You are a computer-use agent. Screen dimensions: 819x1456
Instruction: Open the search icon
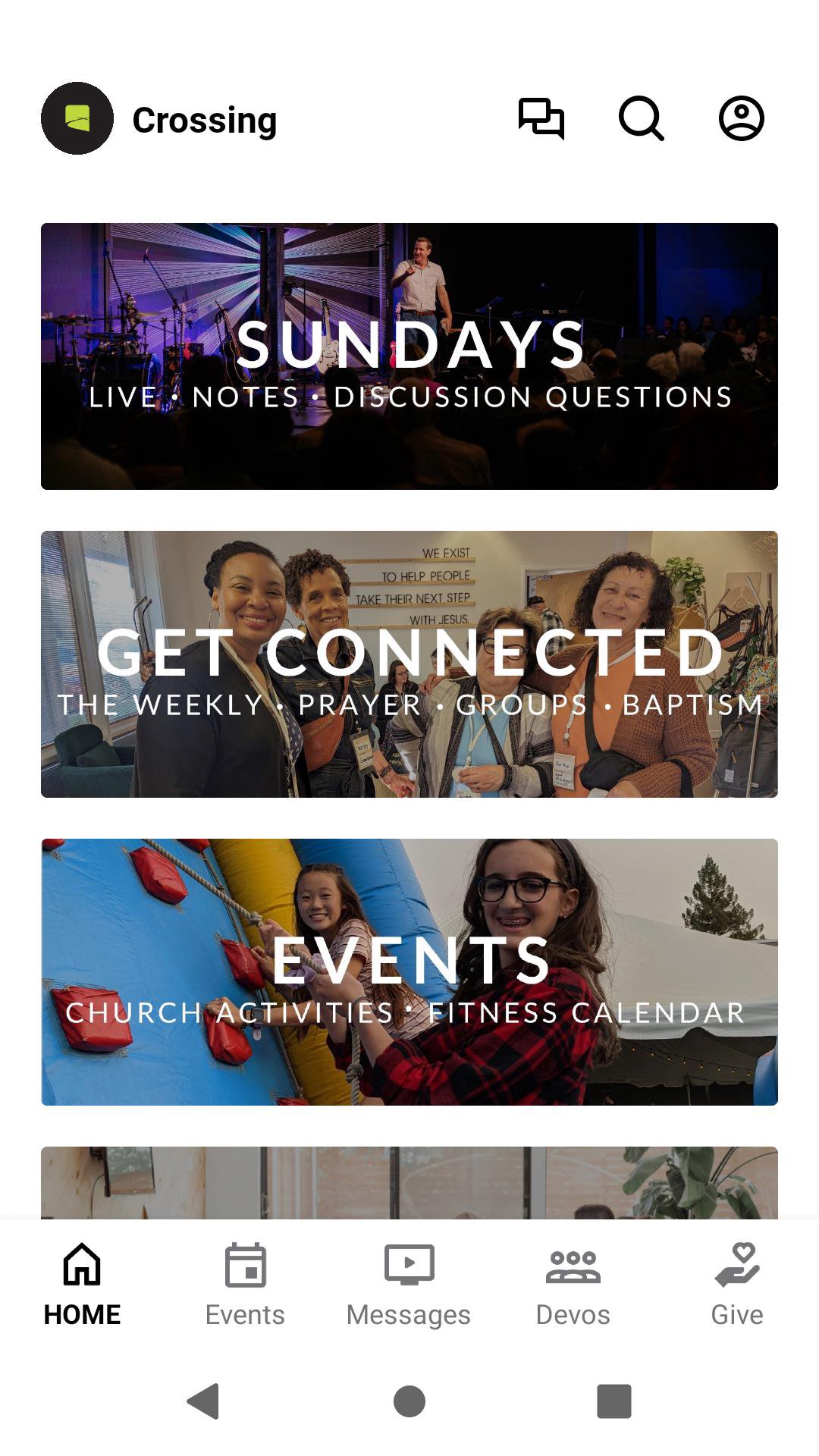642,118
